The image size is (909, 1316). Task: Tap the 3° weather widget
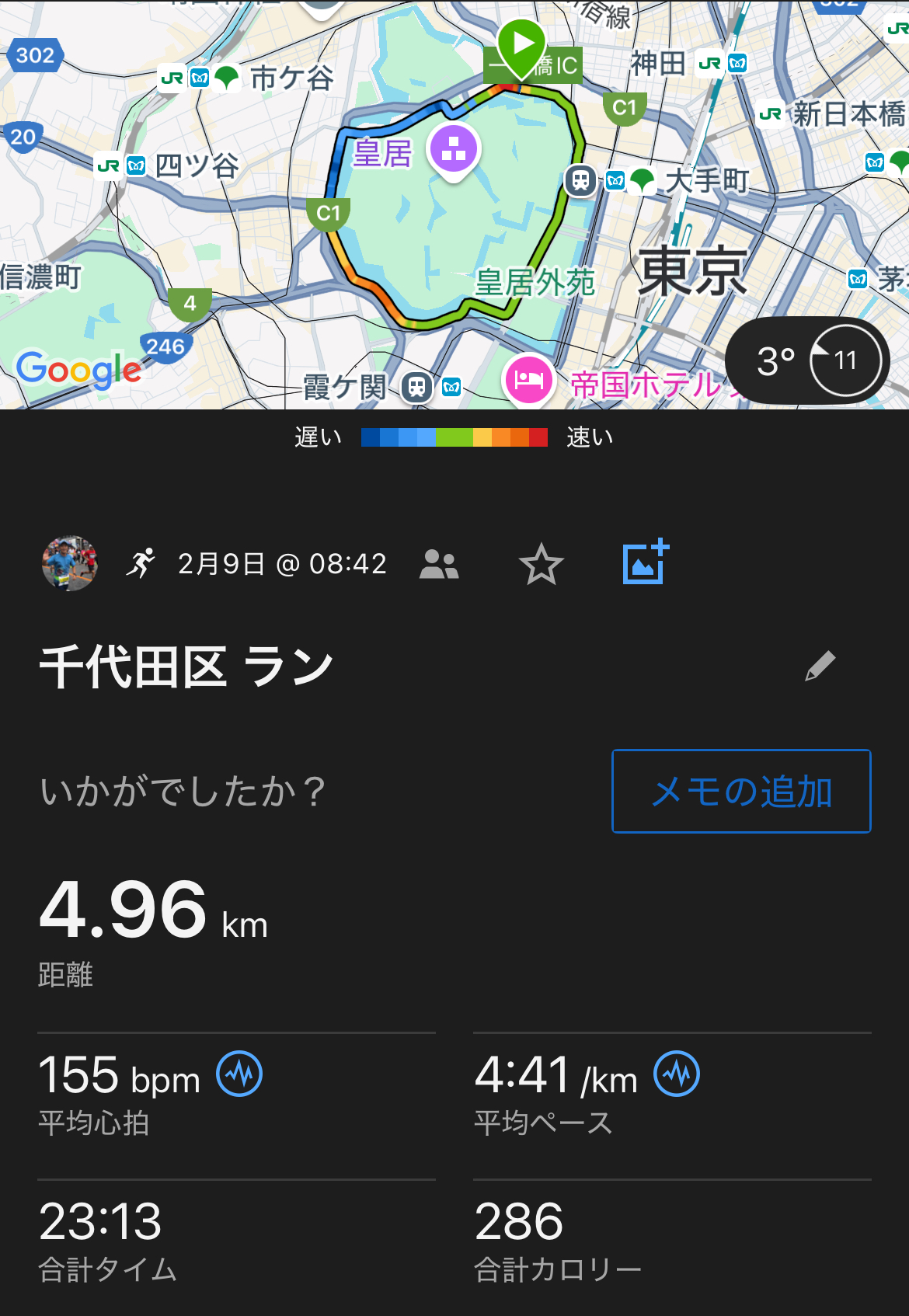tap(806, 361)
